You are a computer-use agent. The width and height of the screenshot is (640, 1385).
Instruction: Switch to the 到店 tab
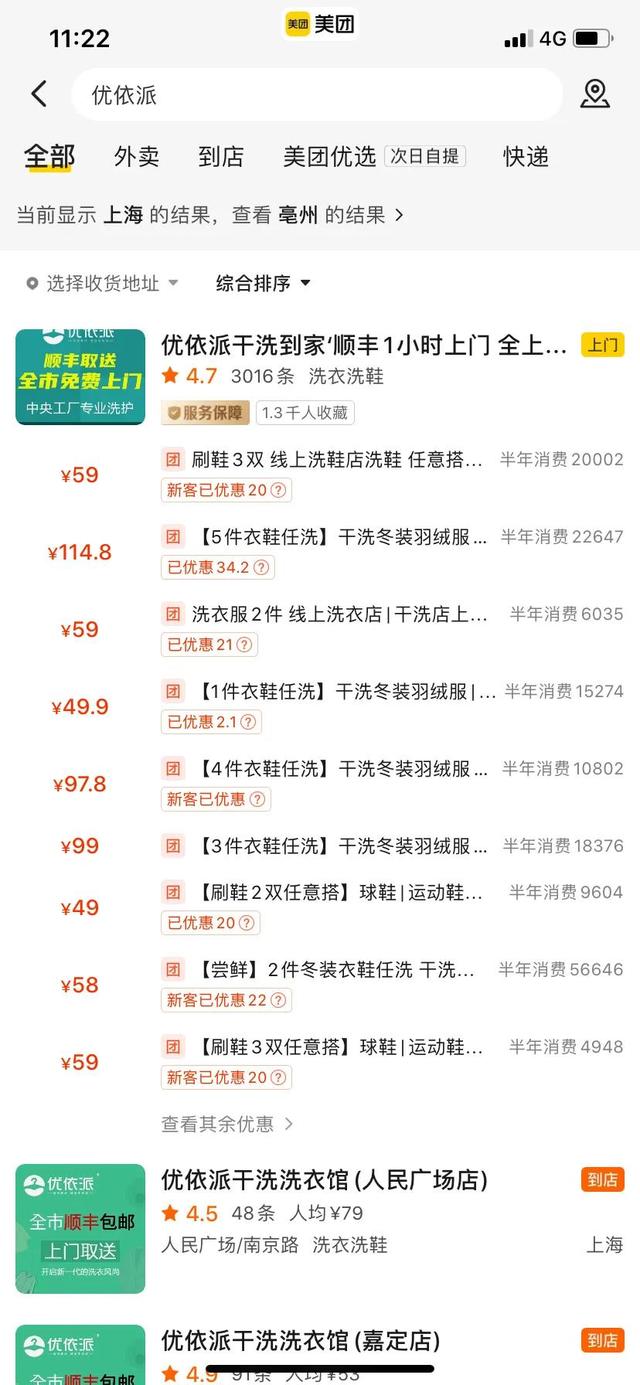[x=221, y=156]
